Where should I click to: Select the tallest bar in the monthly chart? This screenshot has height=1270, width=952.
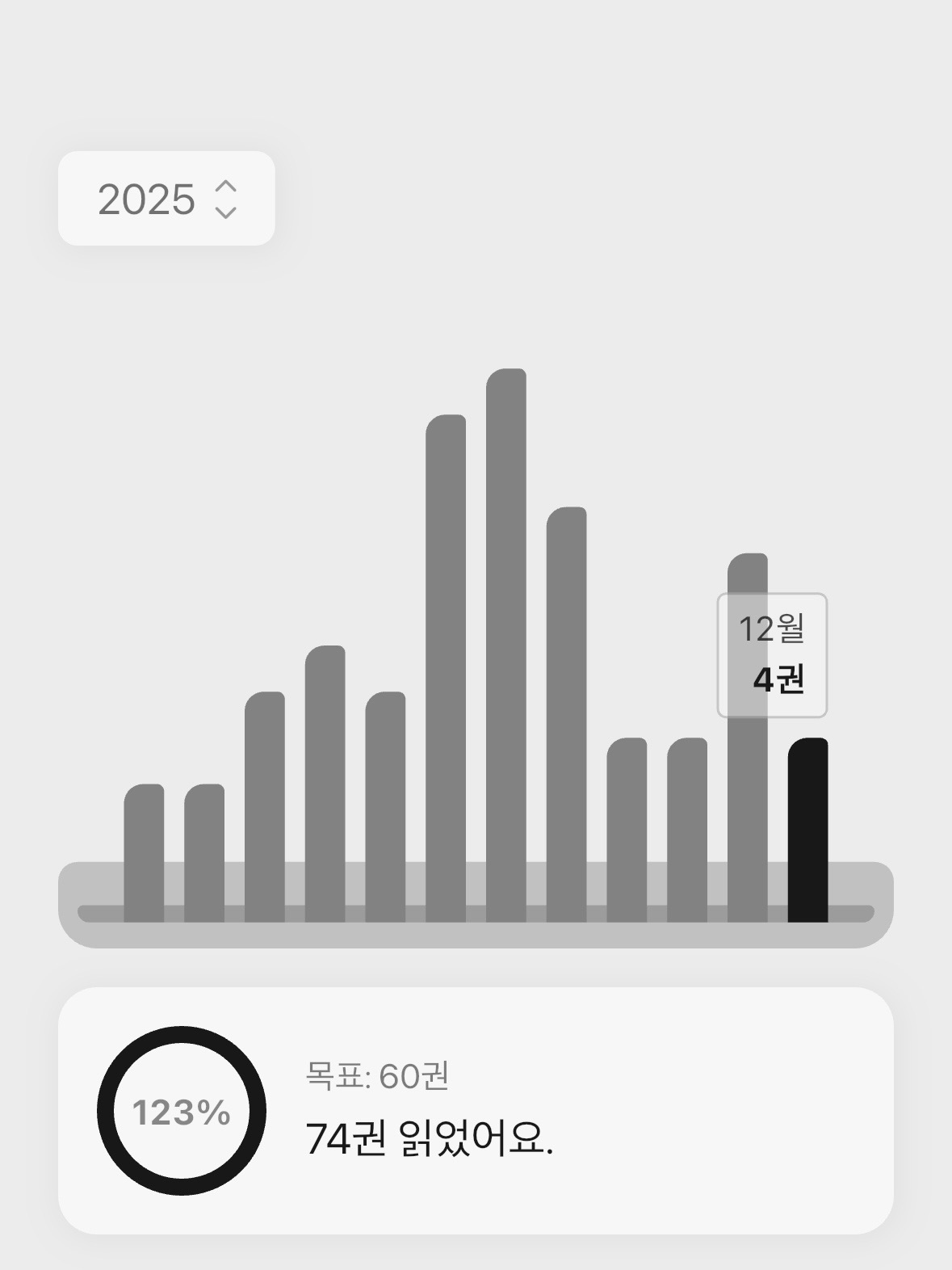(x=506, y=645)
